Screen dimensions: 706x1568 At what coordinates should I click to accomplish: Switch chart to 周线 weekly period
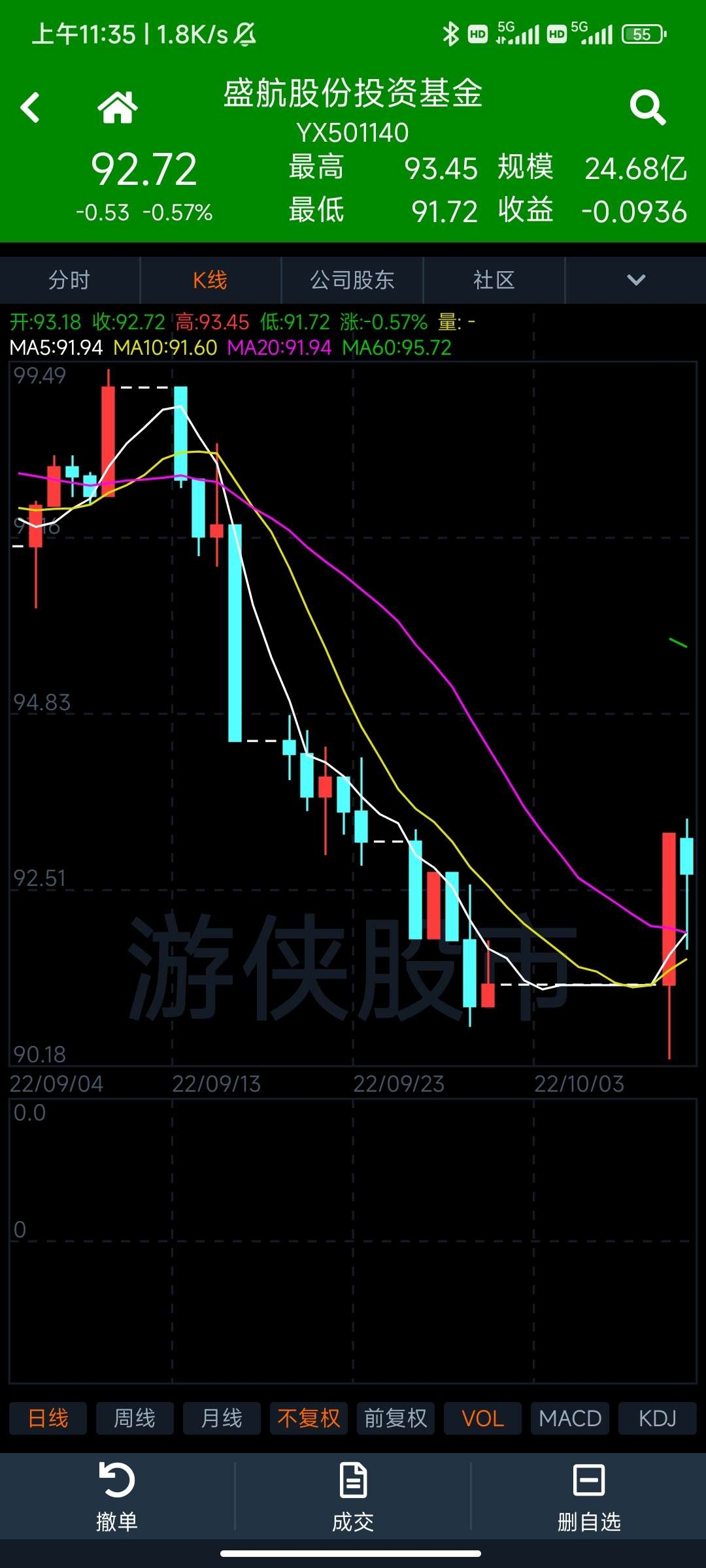point(135,1418)
